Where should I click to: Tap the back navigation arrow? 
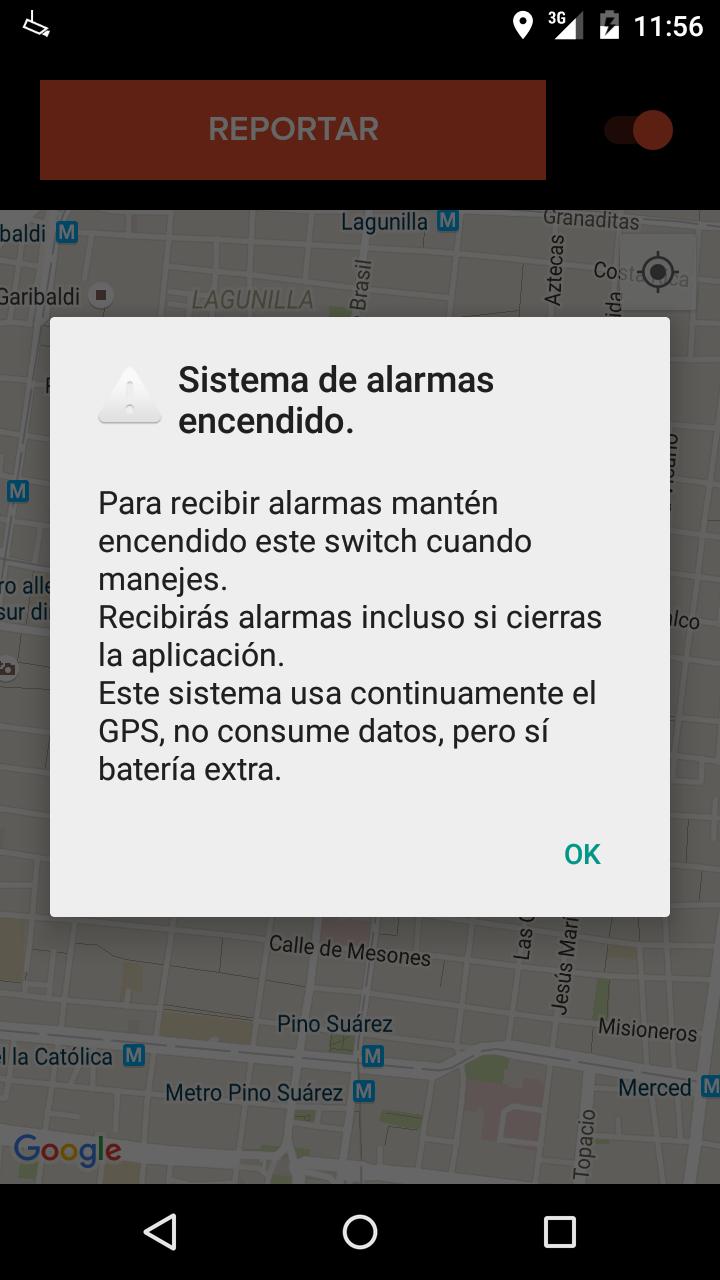[x=160, y=1232]
